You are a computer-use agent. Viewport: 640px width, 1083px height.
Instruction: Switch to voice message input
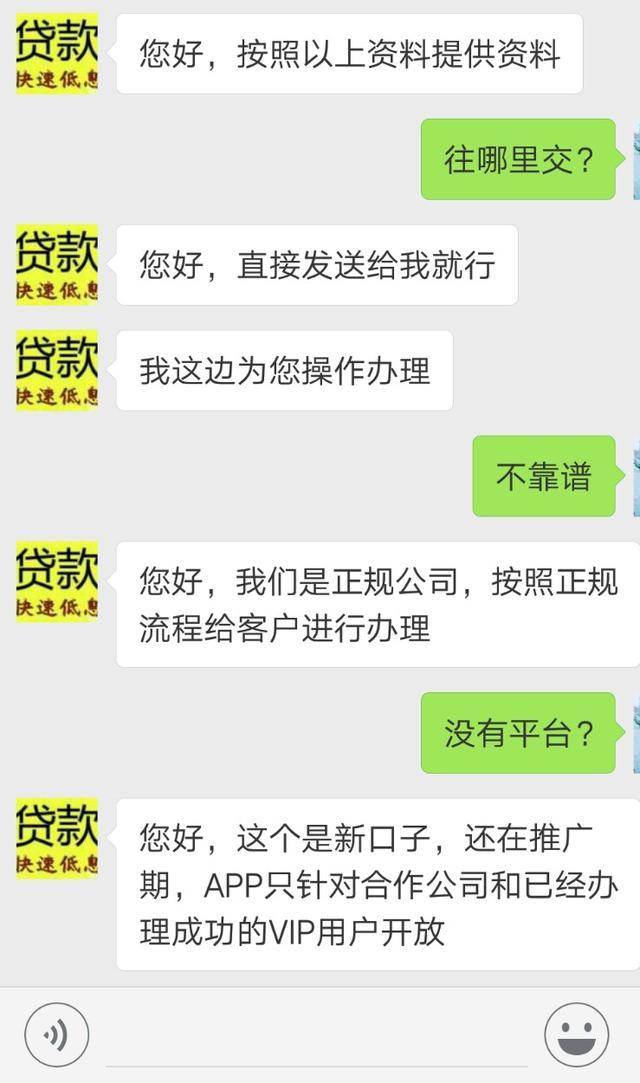[x=56, y=1035]
